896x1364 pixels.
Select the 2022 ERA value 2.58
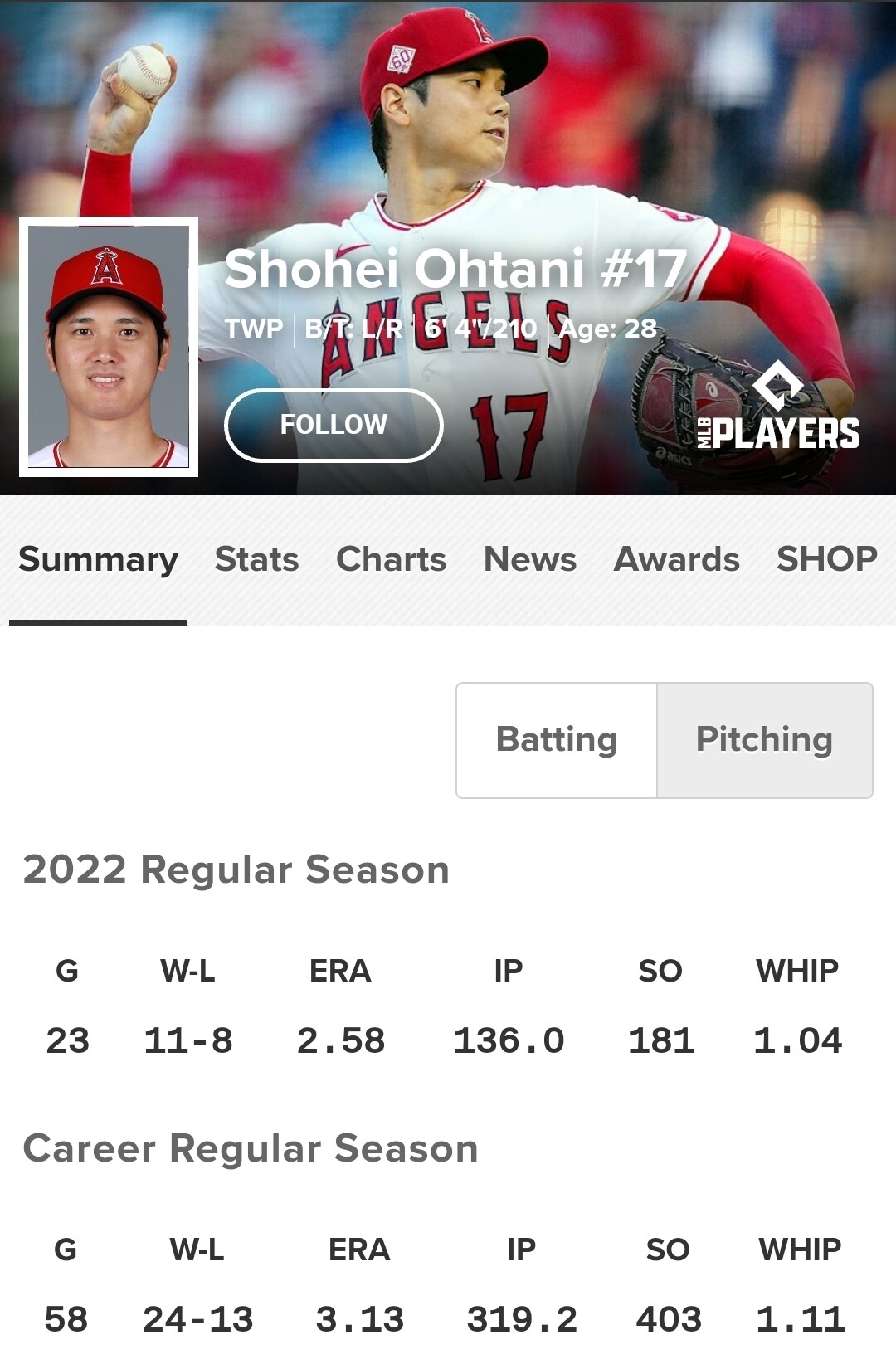coord(343,1041)
